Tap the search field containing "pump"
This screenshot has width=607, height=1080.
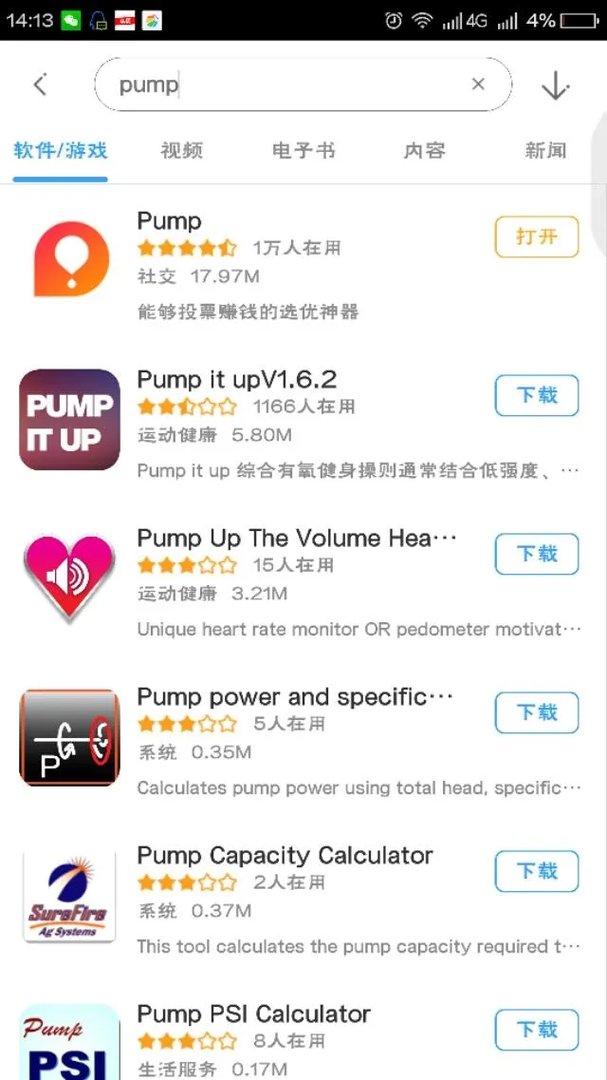(290, 85)
